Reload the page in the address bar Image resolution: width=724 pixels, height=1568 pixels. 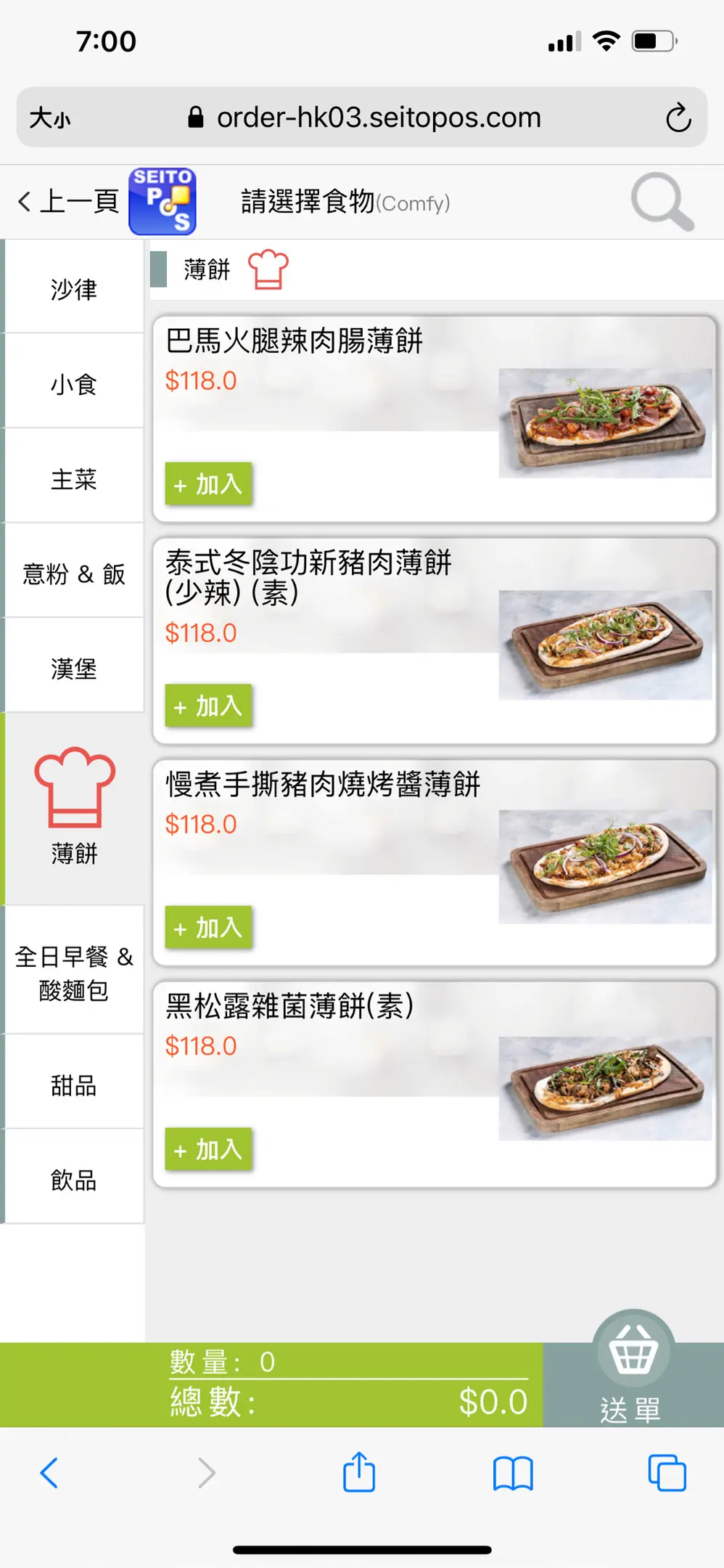coord(678,118)
